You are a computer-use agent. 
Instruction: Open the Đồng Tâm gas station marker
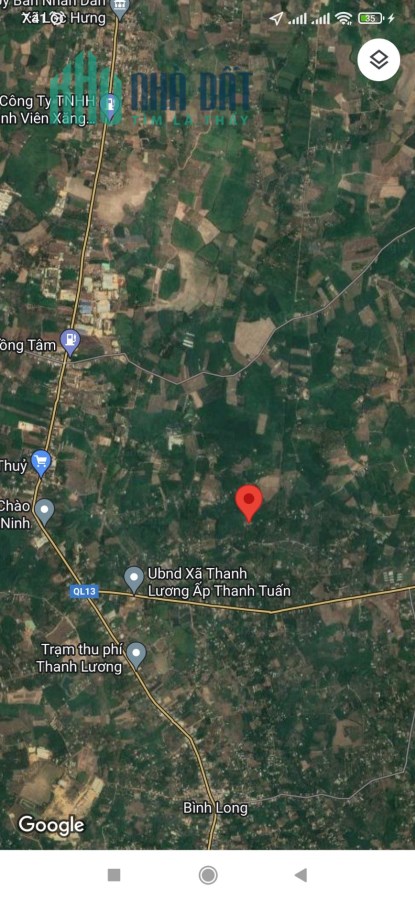(x=70, y=343)
